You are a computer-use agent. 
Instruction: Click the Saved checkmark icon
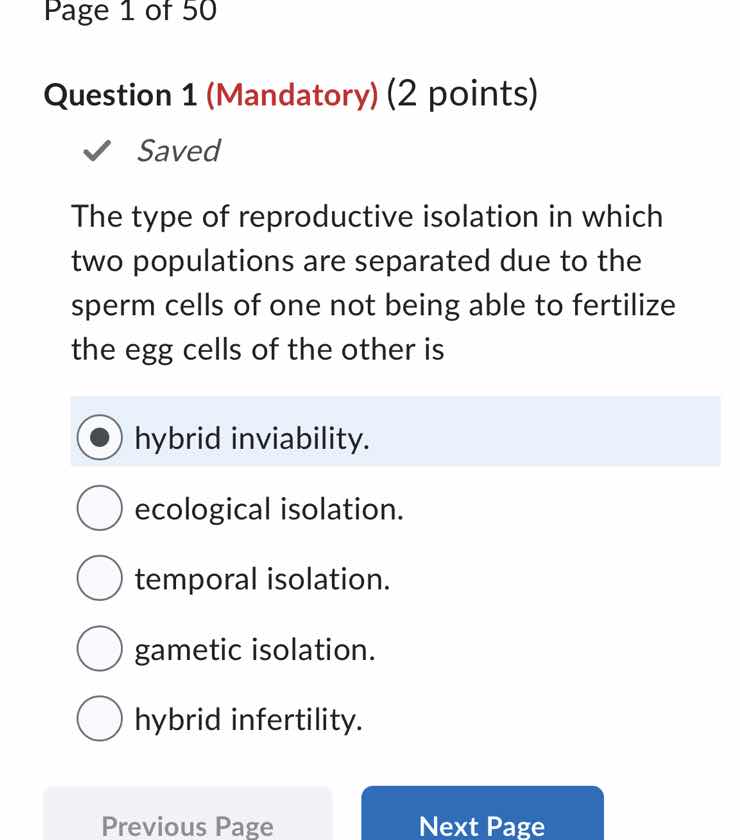coord(98,151)
